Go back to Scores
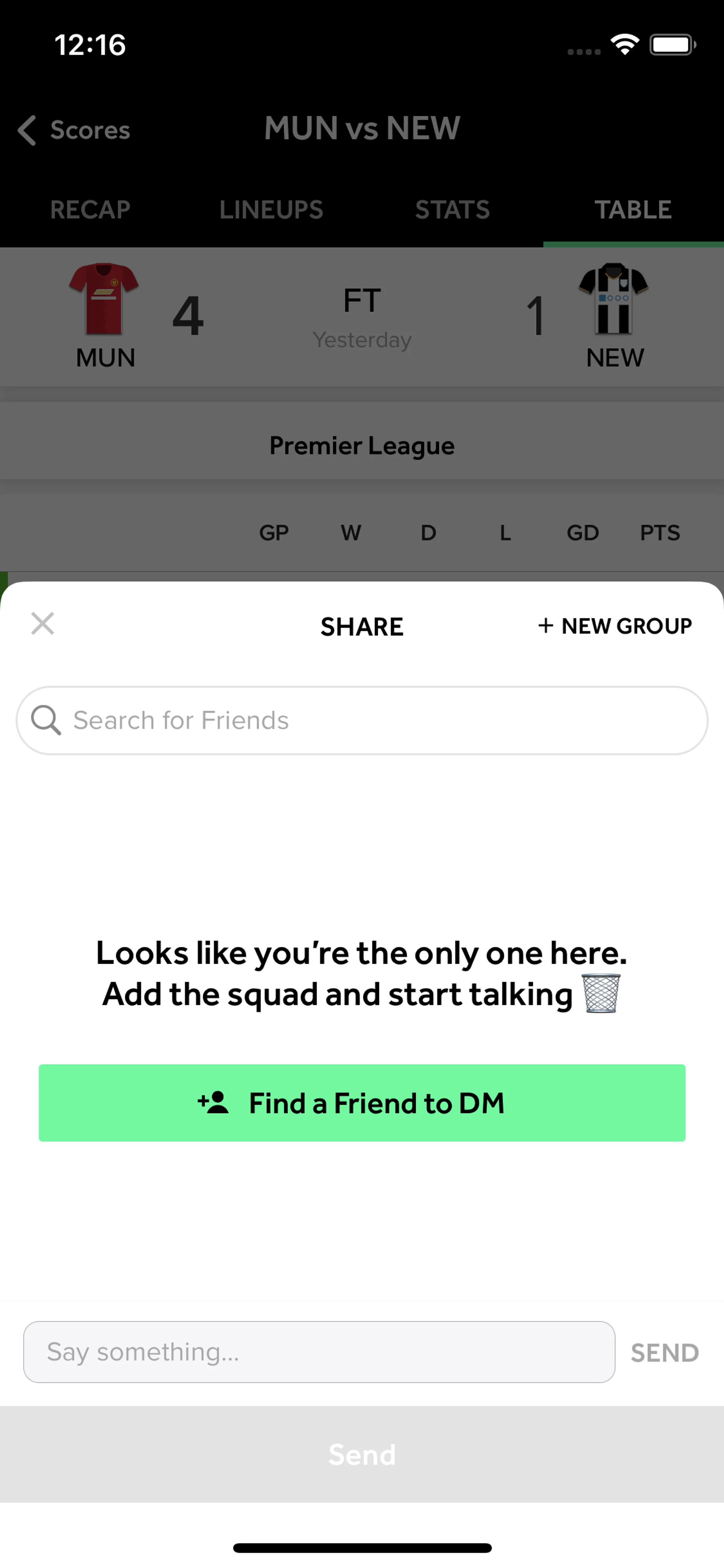724x1568 pixels. (x=74, y=130)
